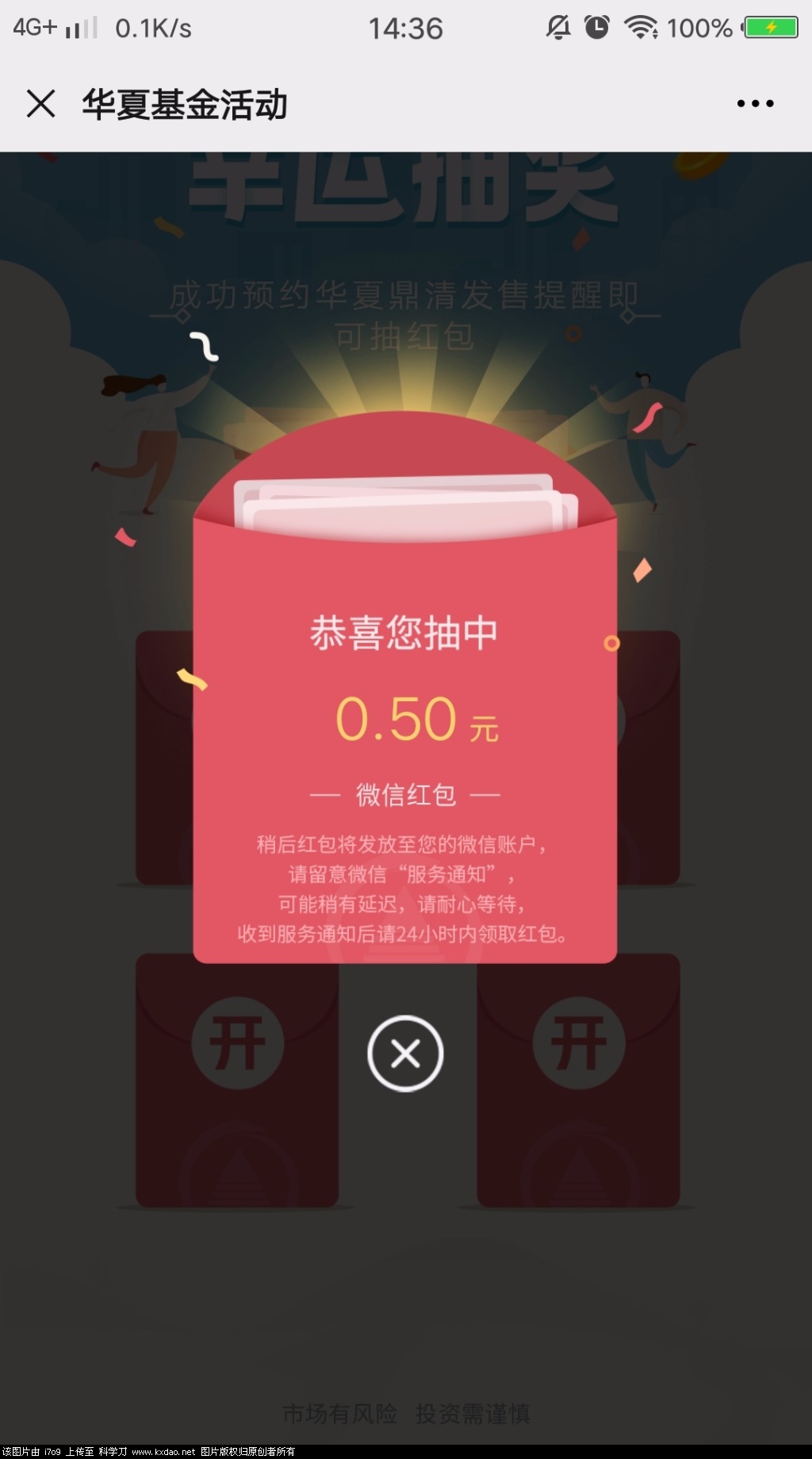Screen dimensions: 812x1459
Task: Close the 华夏基金活动 webpage
Action: click(40, 103)
